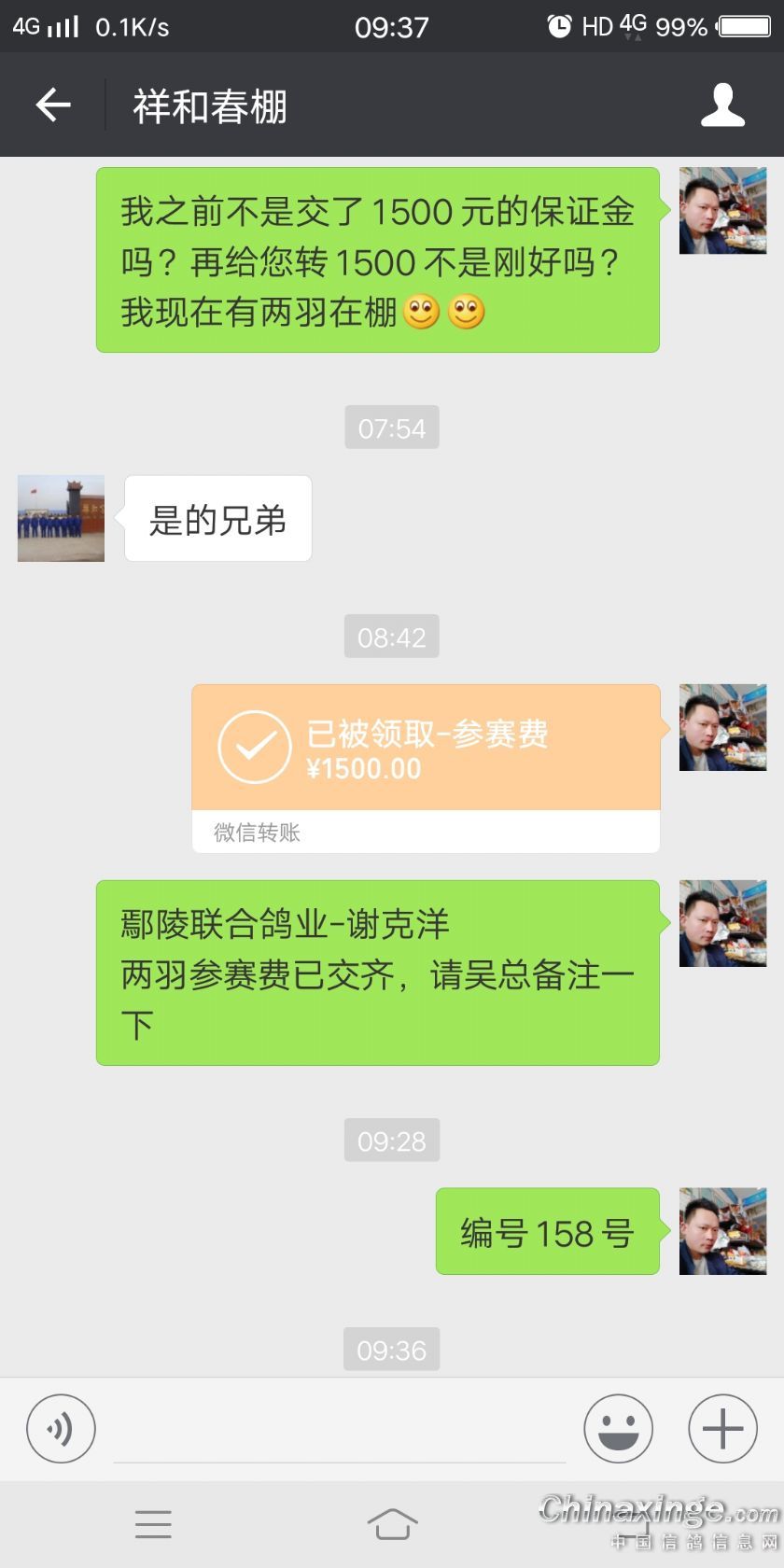Open the system menu button

153,1523
